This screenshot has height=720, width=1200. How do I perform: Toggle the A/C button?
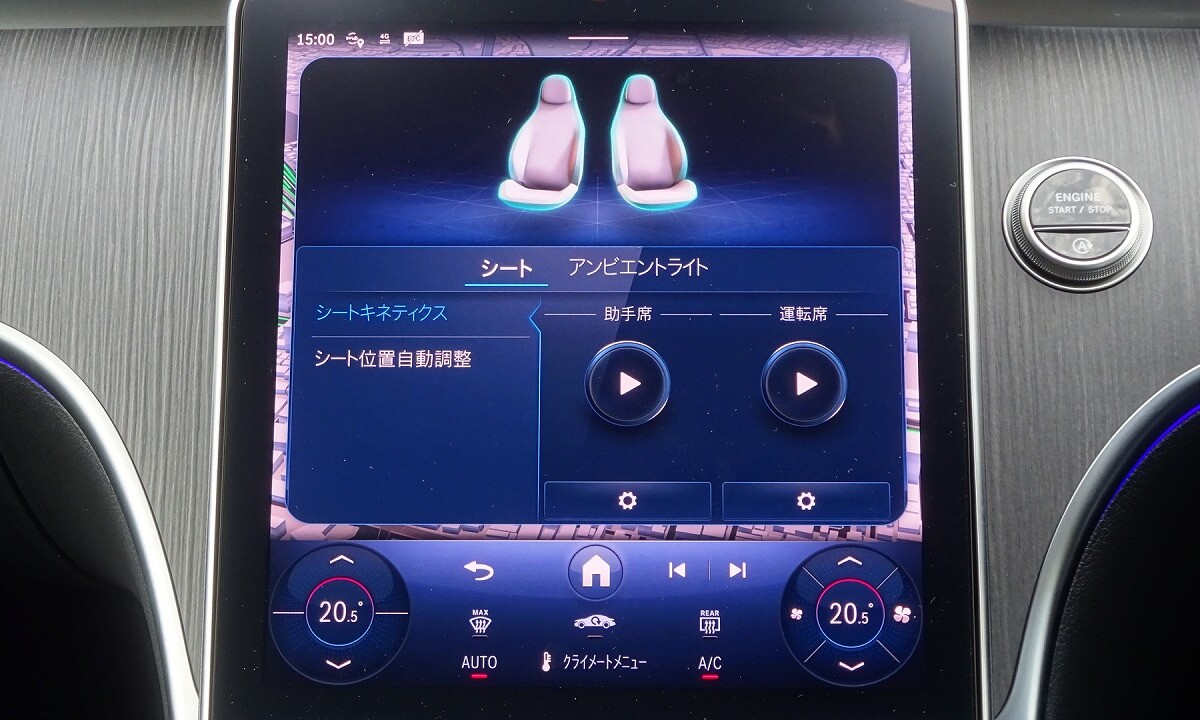pos(710,664)
